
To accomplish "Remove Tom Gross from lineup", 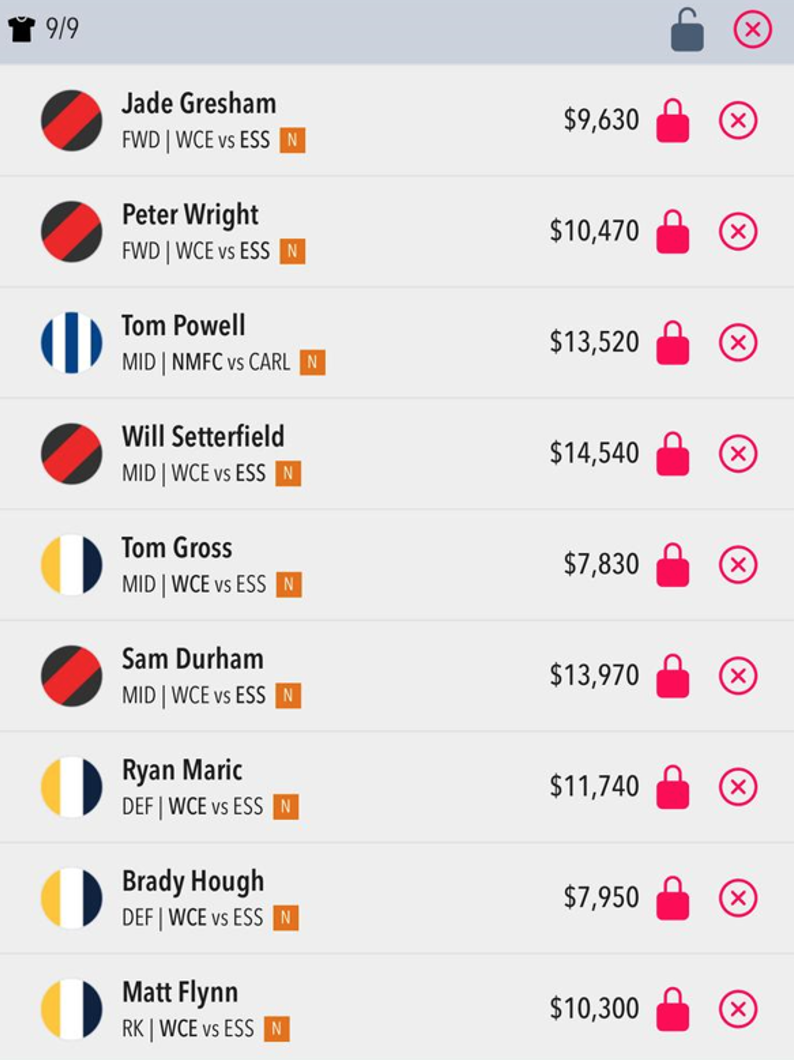I will click(x=738, y=566).
